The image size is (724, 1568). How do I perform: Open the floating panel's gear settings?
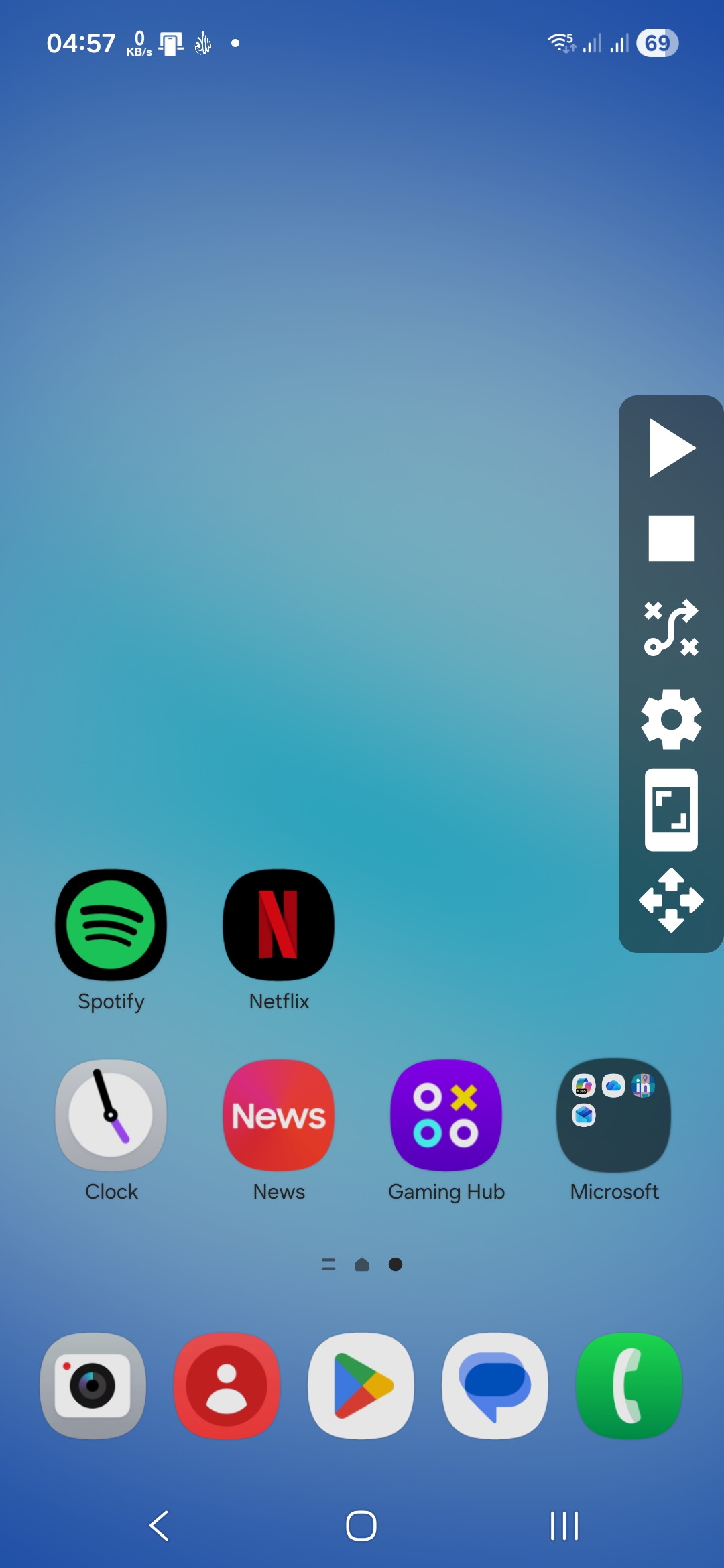coord(671,719)
